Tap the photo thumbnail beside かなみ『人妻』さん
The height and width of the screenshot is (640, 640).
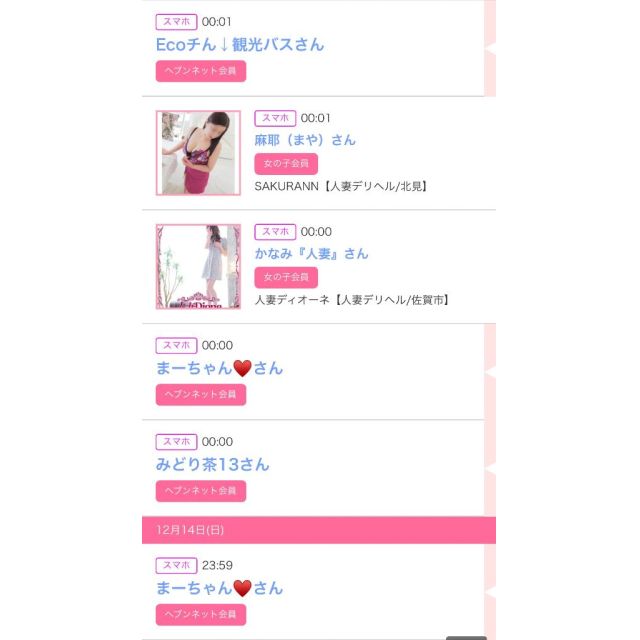tap(198, 267)
